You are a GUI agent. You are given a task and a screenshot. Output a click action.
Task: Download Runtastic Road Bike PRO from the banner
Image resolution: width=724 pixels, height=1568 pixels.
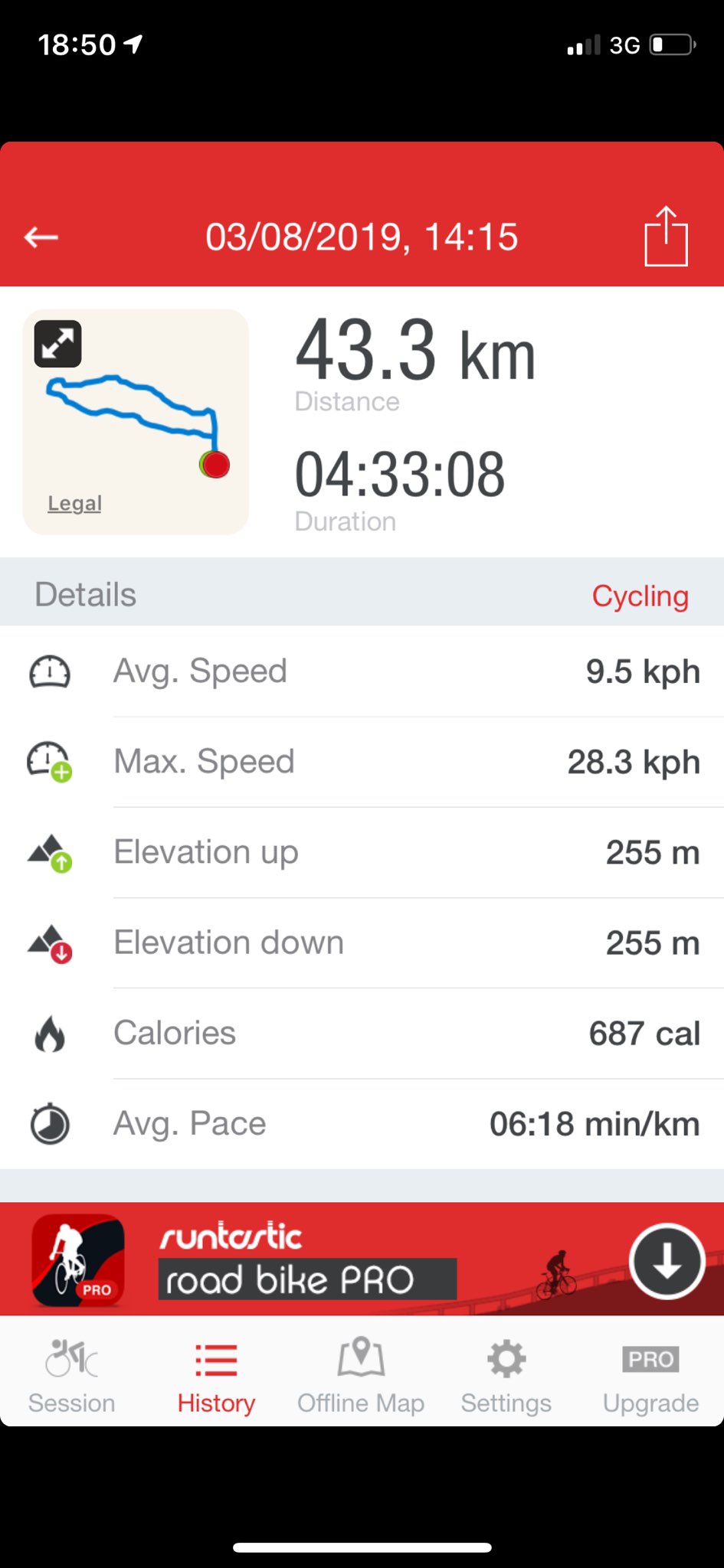tap(667, 1261)
